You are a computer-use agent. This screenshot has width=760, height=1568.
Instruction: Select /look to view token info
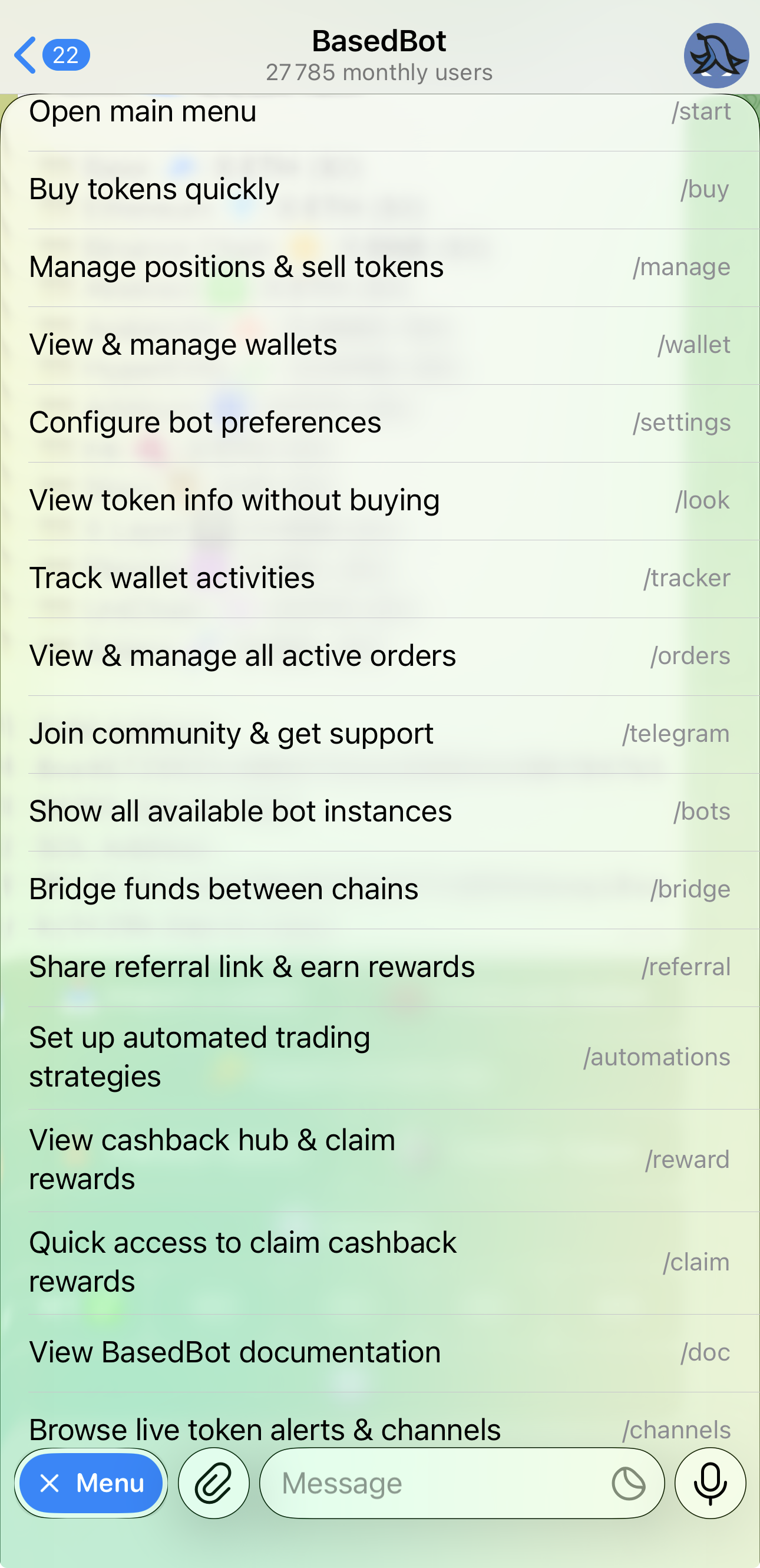pyautogui.click(x=379, y=499)
